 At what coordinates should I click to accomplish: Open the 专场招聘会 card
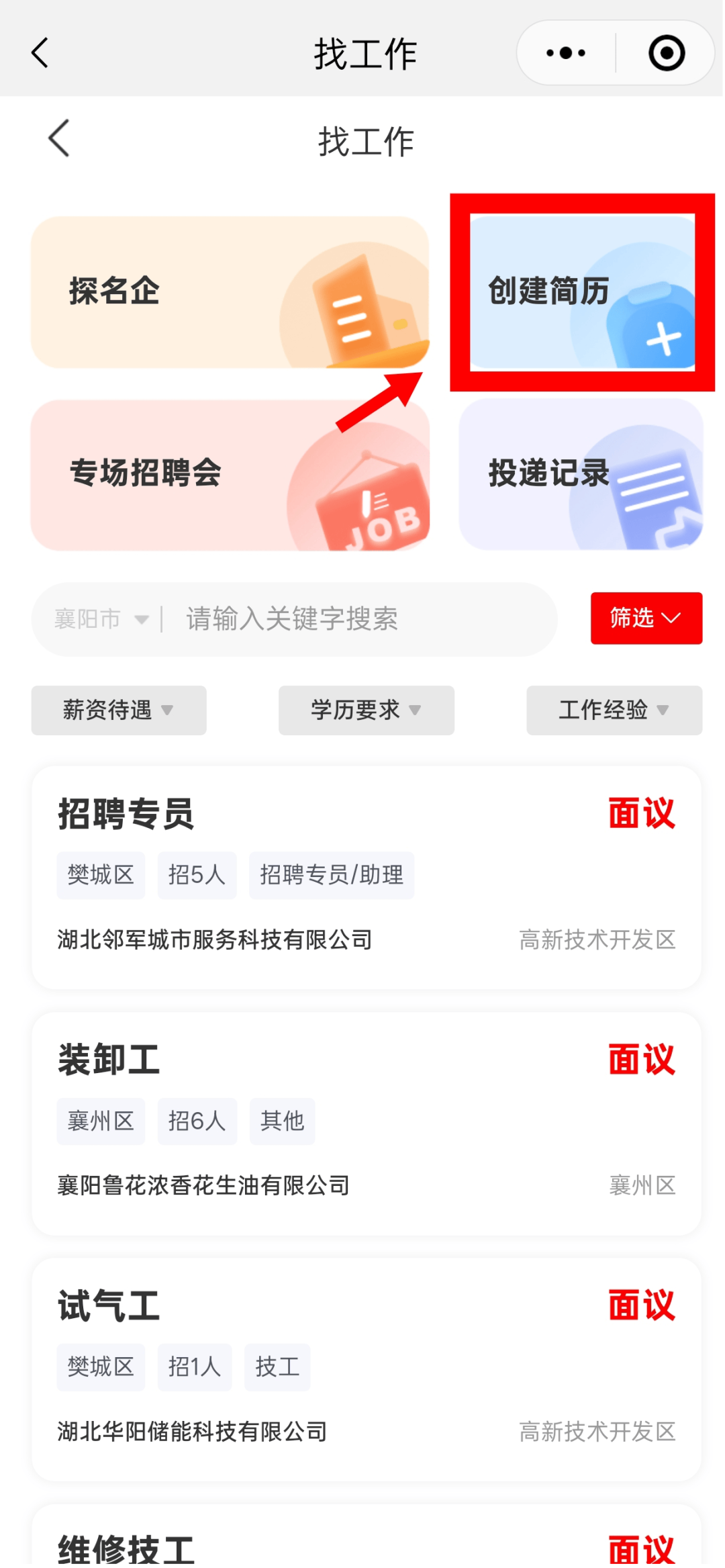[x=230, y=475]
